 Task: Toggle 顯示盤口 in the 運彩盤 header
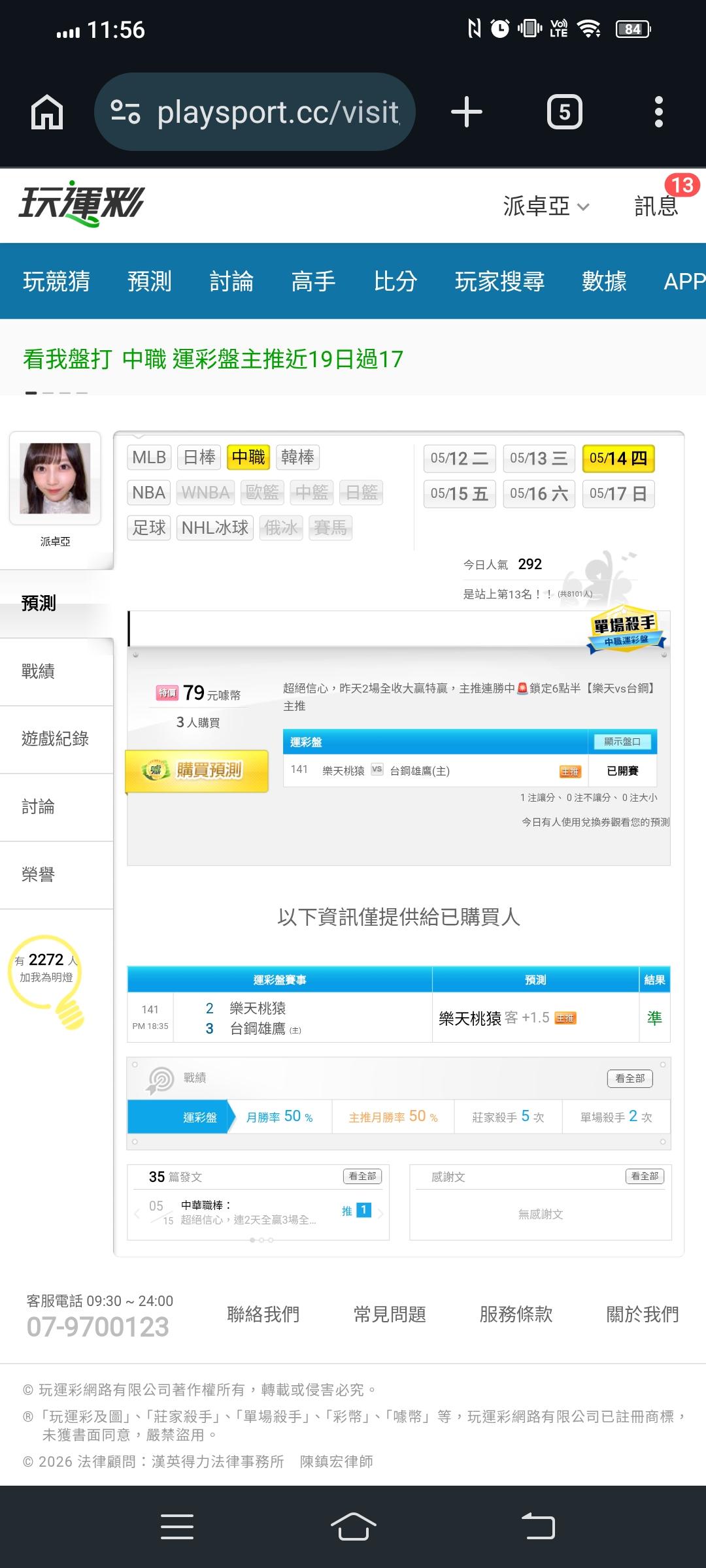622,742
